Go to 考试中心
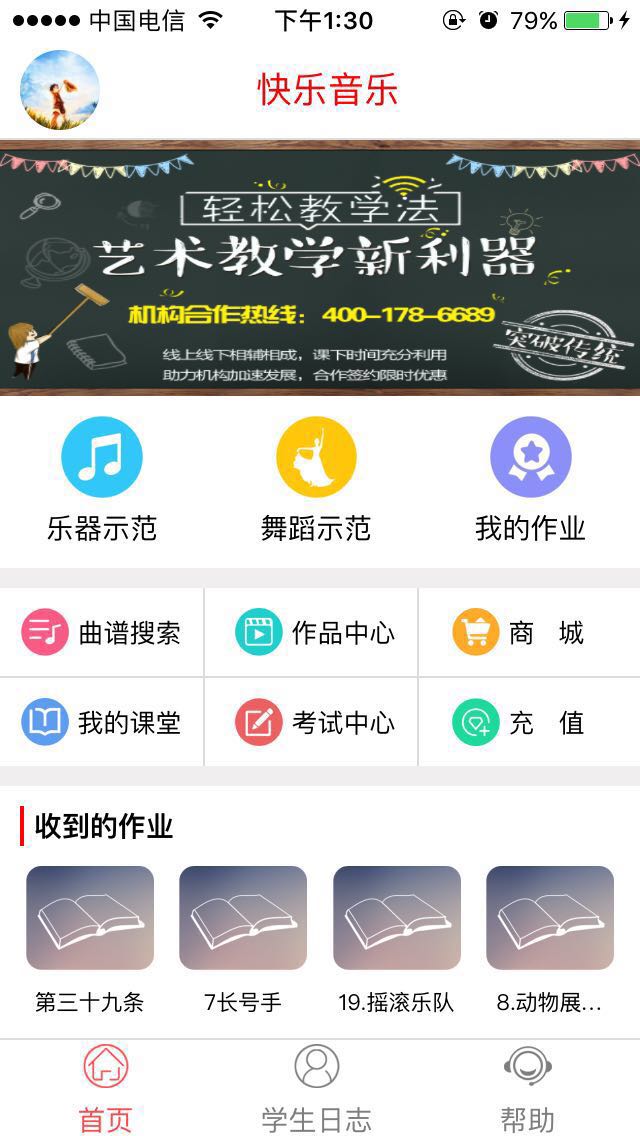 pyautogui.click(x=312, y=722)
